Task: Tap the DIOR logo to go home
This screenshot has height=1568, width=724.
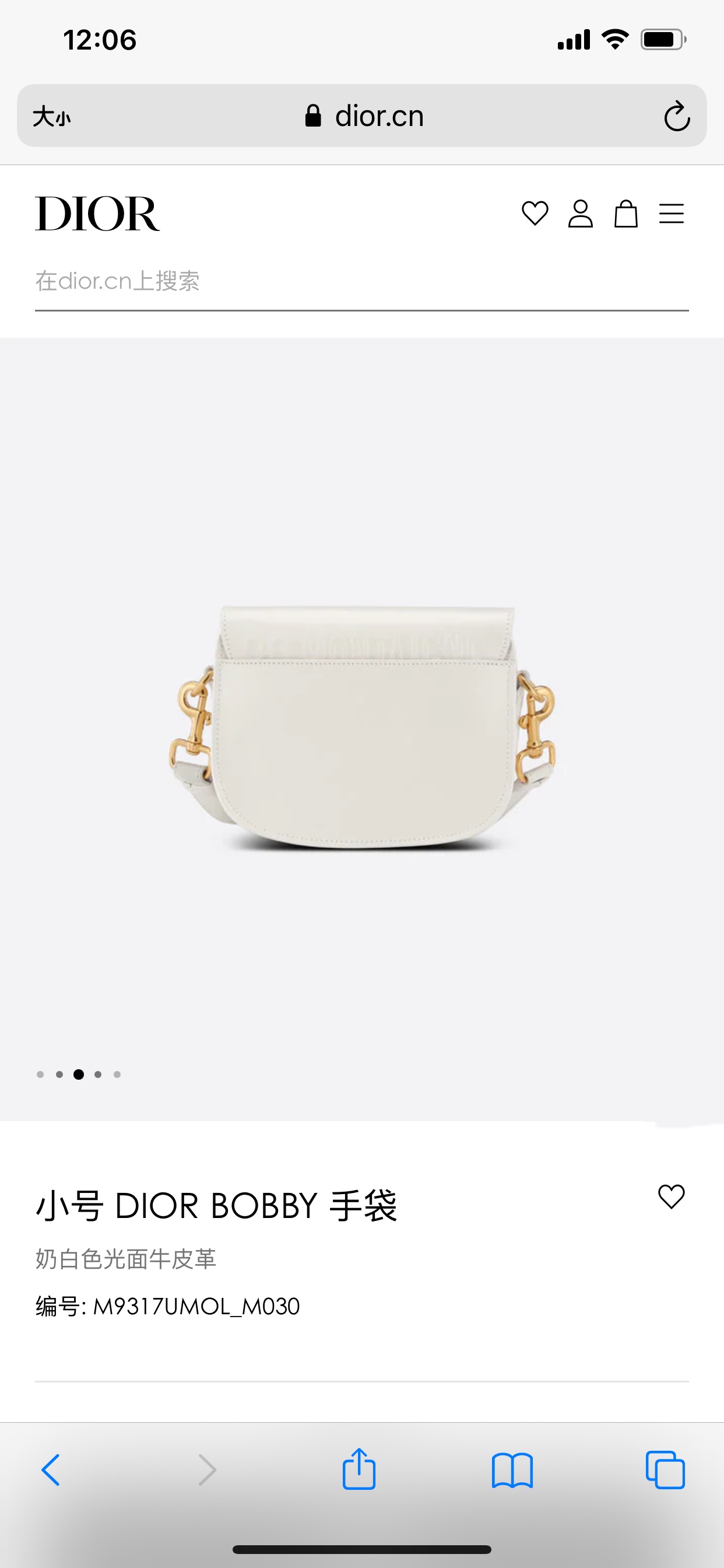Action: pos(97,213)
